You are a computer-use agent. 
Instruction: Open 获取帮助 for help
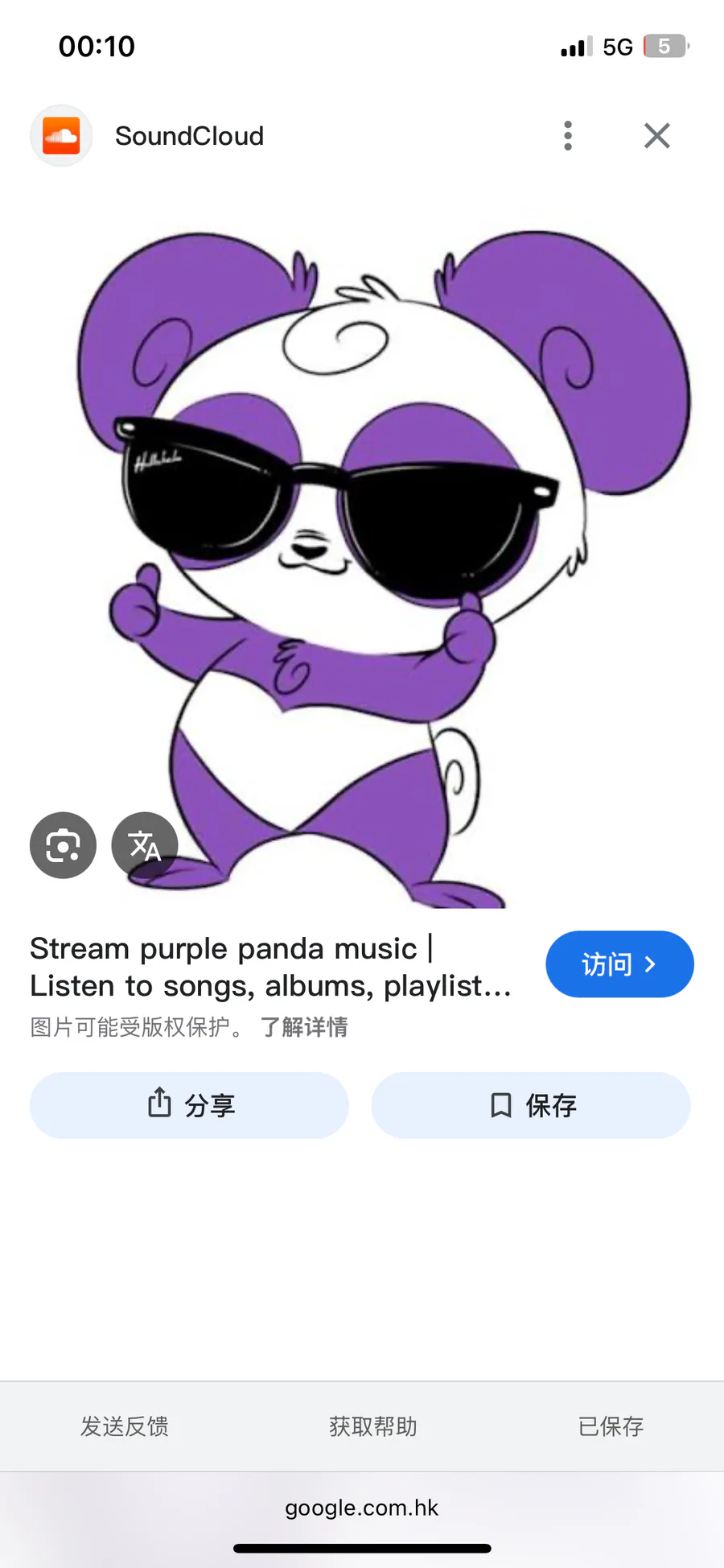372,1426
